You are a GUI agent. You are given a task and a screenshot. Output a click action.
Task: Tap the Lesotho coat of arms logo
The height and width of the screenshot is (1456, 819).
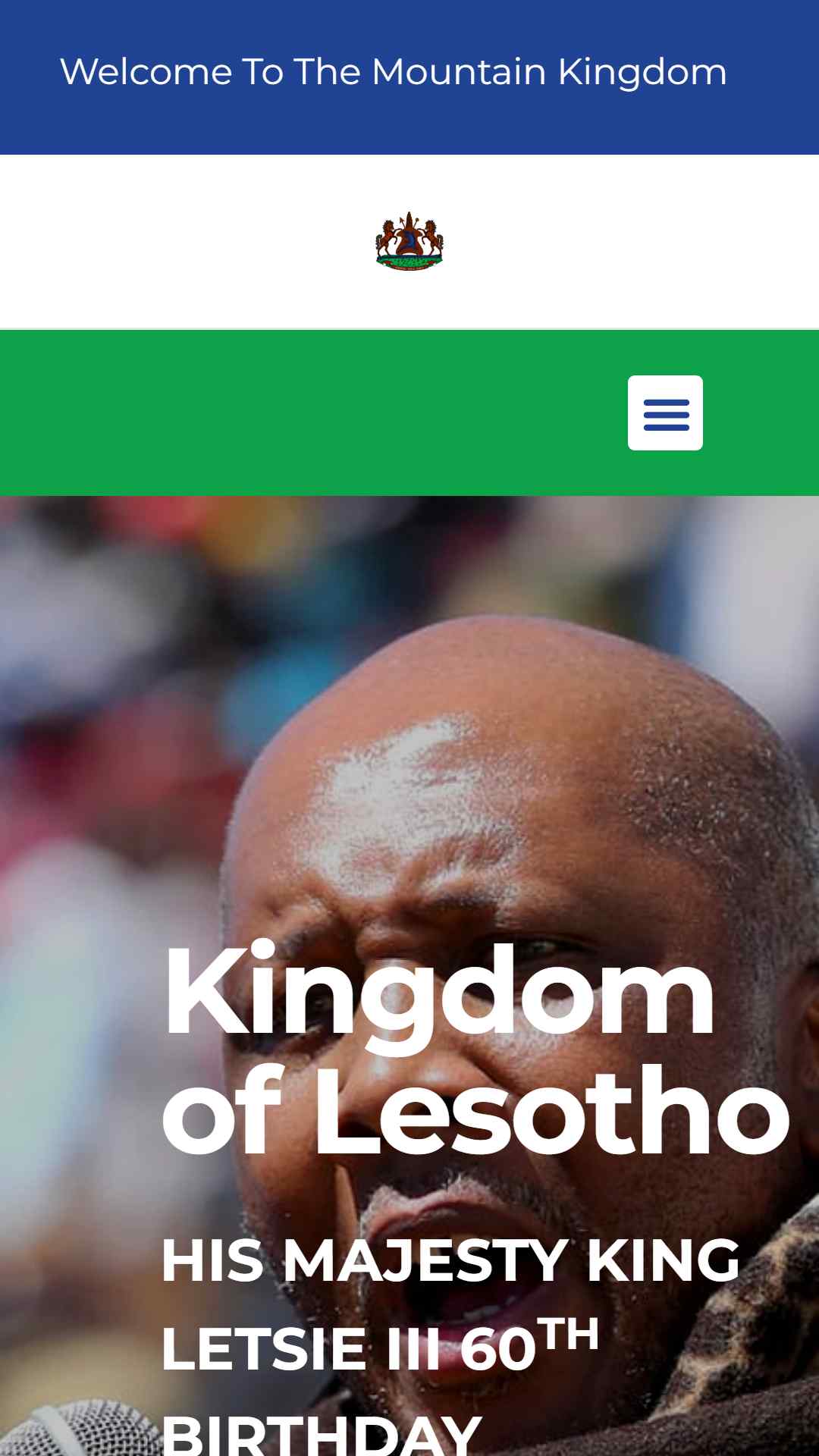[x=409, y=241]
